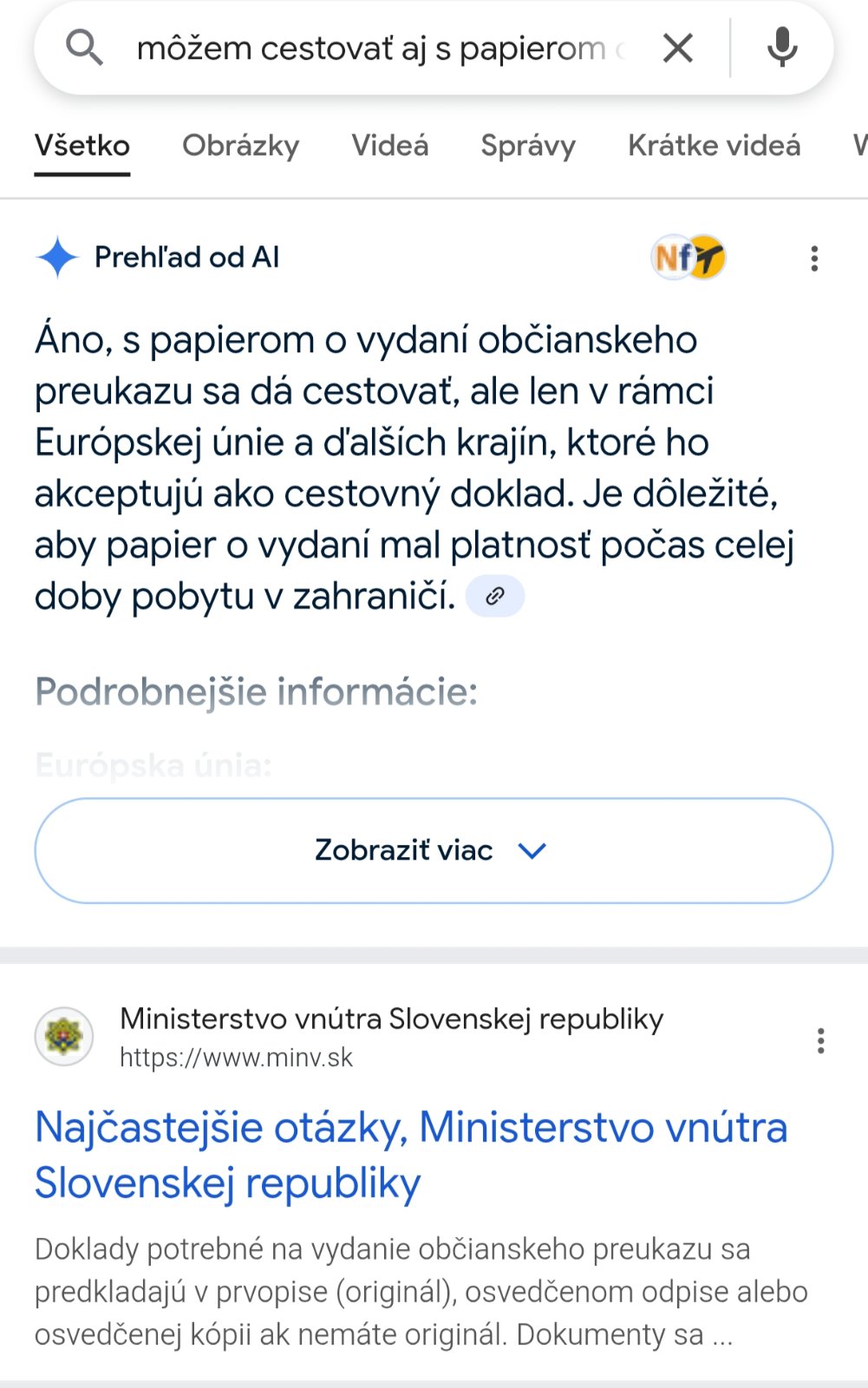This screenshot has width=868, height=1388.
Task: Clear the search query
Action: [x=678, y=49]
